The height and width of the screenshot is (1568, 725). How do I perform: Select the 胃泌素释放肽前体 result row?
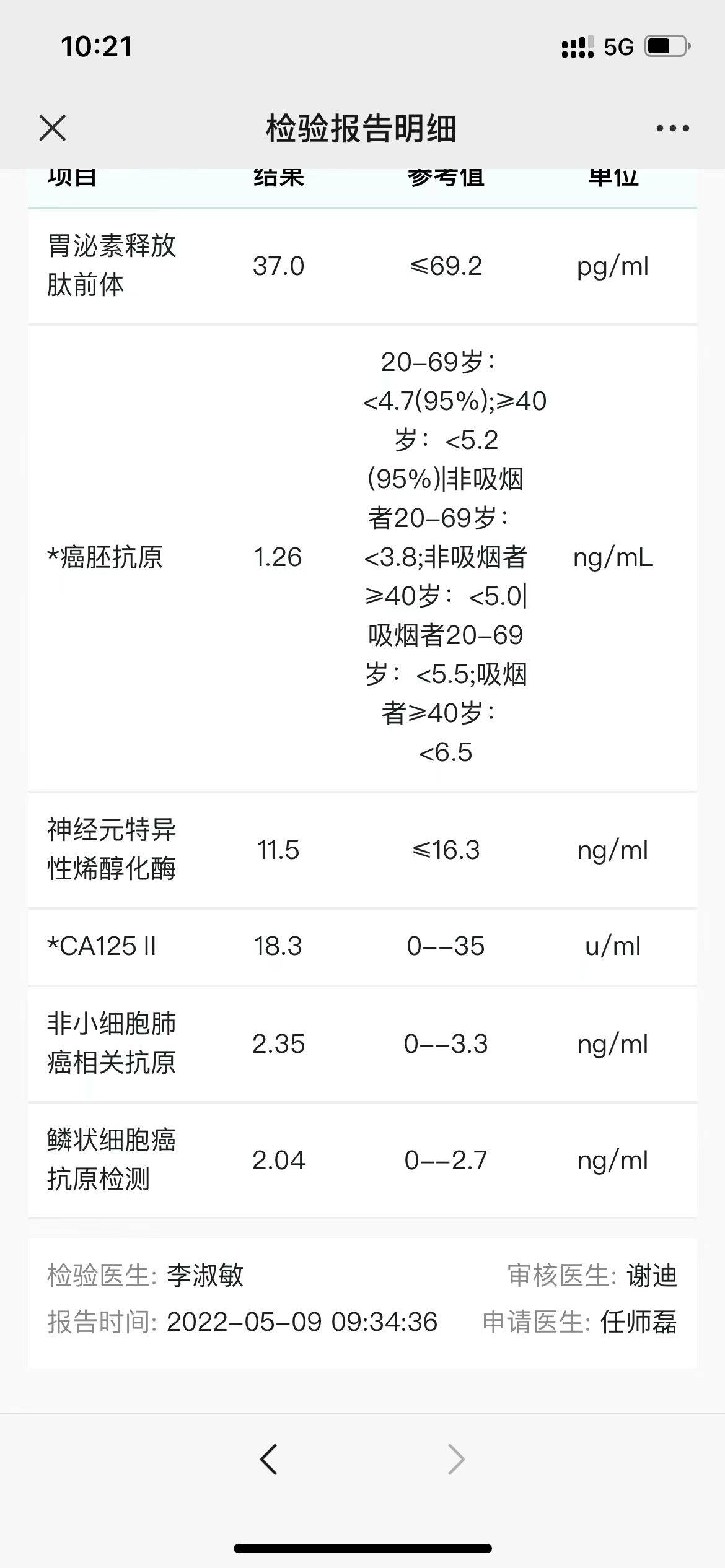click(x=362, y=266)
